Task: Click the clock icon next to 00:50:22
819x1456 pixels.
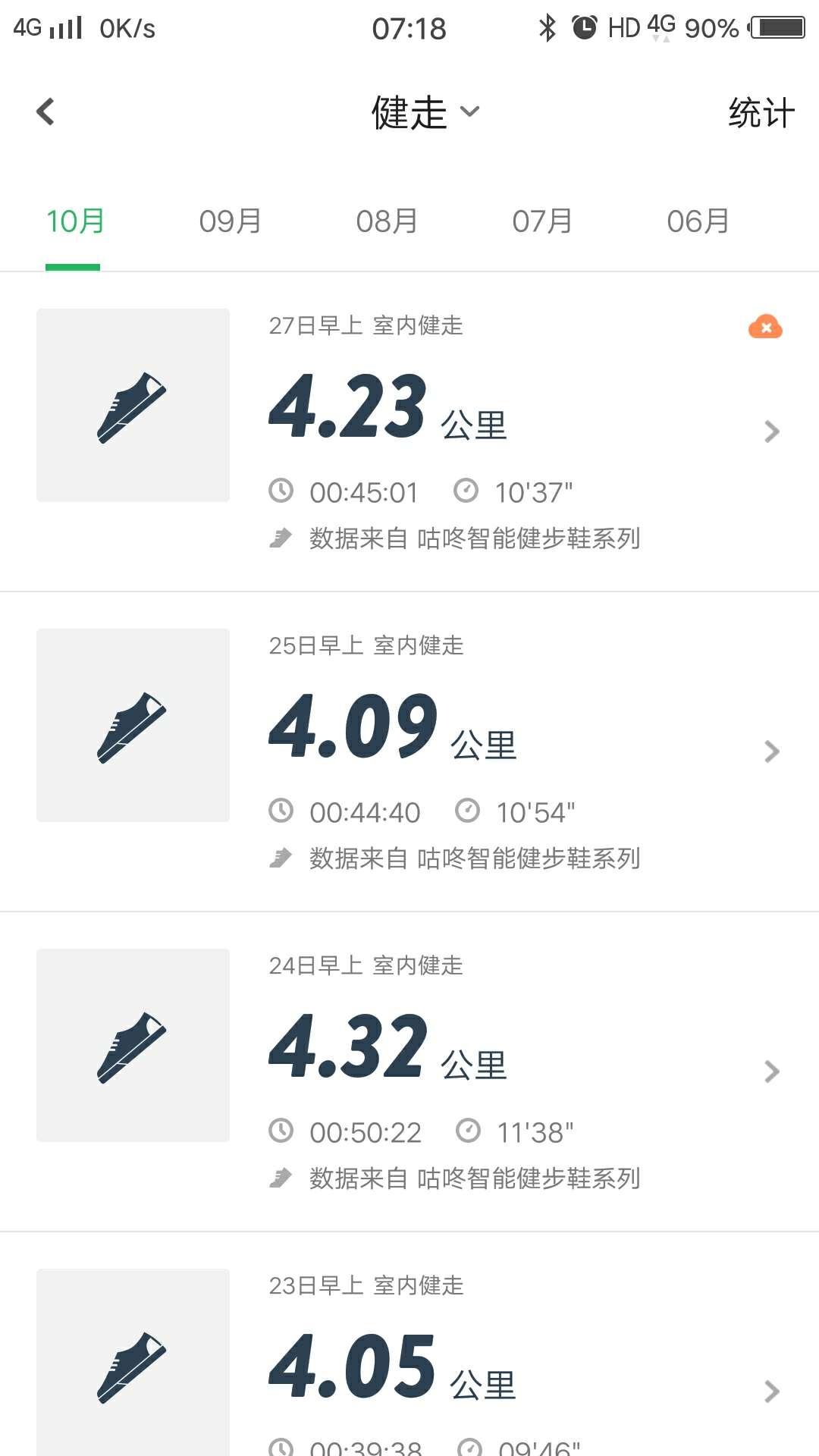Action: tap(281, 1131)
